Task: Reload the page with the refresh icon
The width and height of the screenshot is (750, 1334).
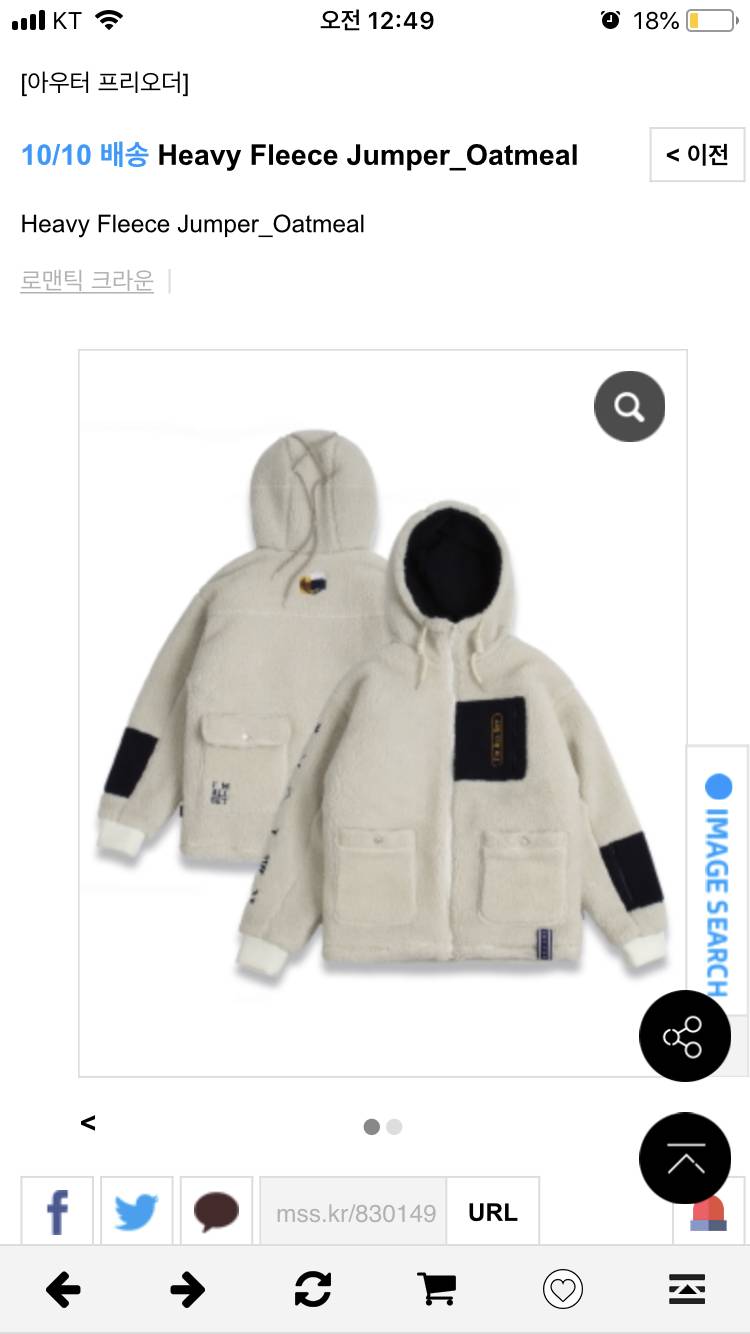Action: [x=312, y=1290]
